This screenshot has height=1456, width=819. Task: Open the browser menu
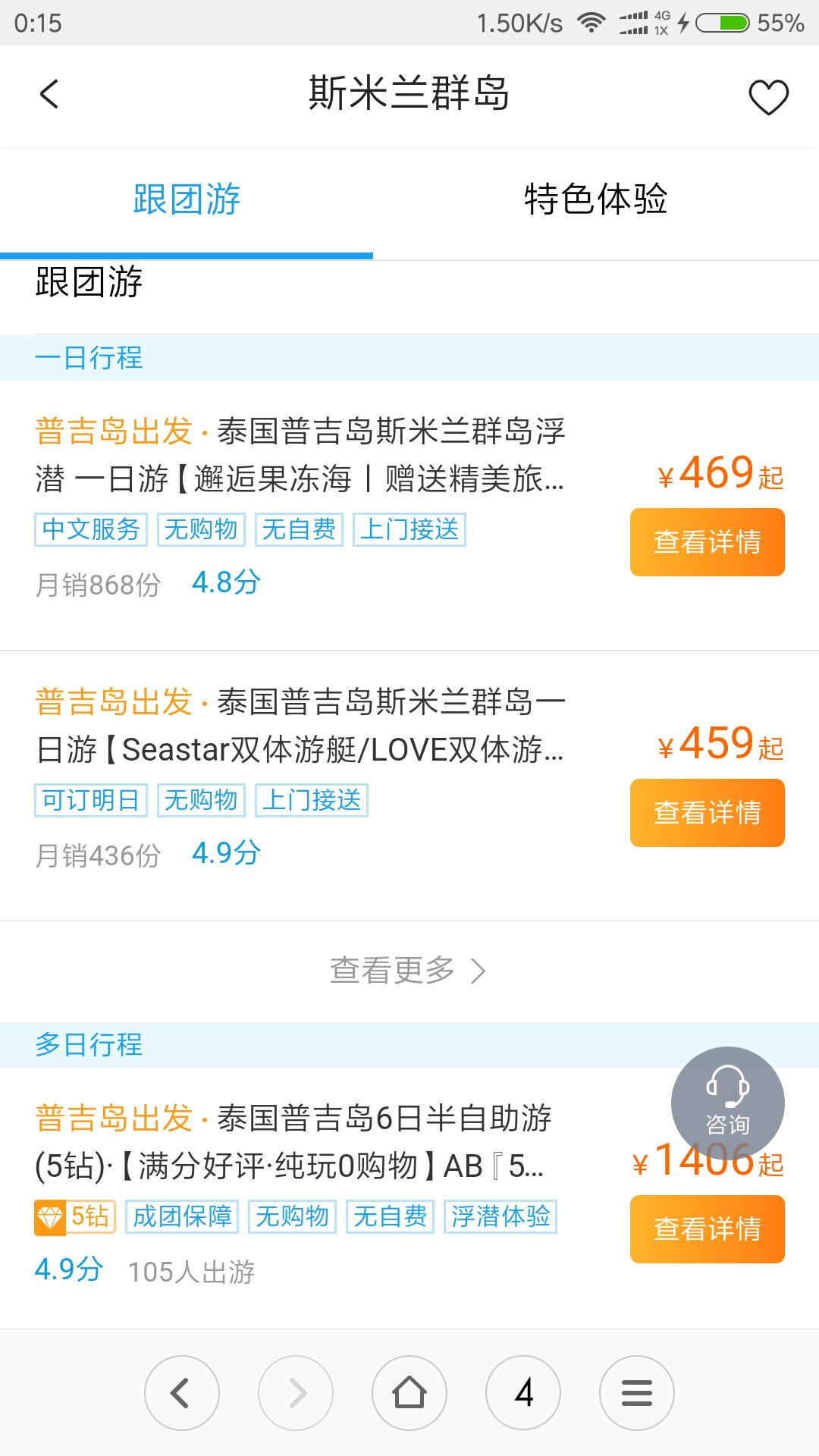(637, 1393)
